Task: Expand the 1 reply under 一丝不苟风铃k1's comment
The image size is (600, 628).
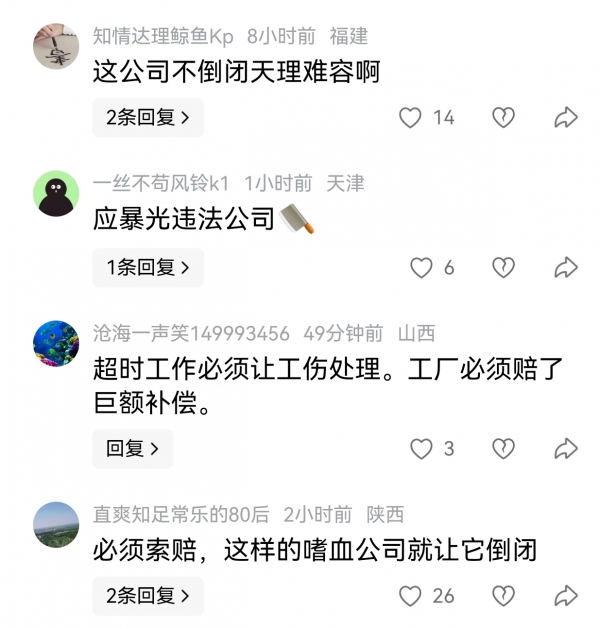Action: tap(148, 267)
